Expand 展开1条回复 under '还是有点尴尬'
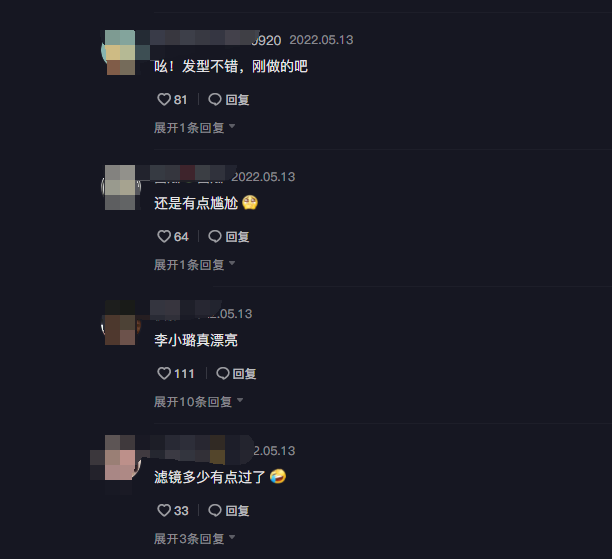 tap(194, 265)
